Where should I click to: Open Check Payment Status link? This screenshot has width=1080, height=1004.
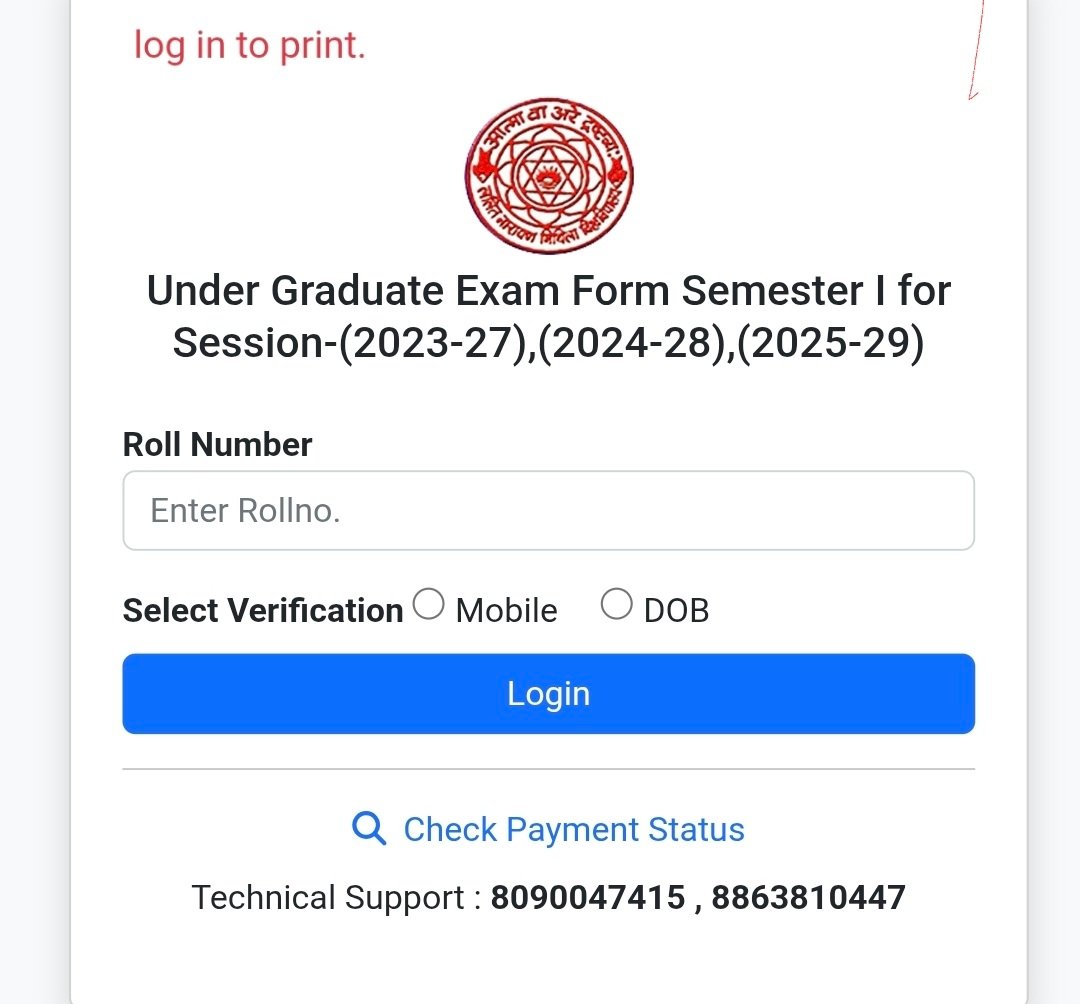(x=573, y=829)
